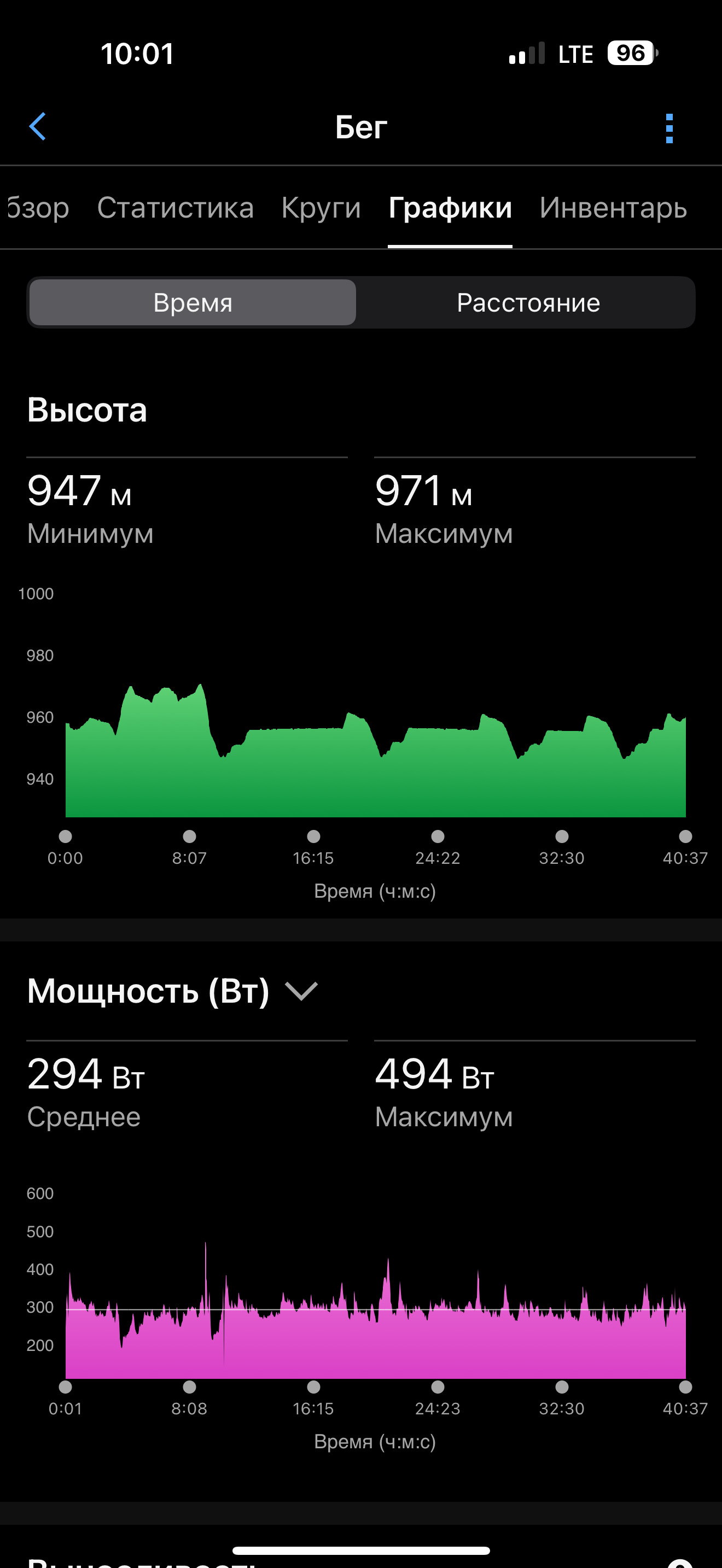Show charts by Расстояние
This screenshot has height=1568, width=722.
[x=528, y=302]
